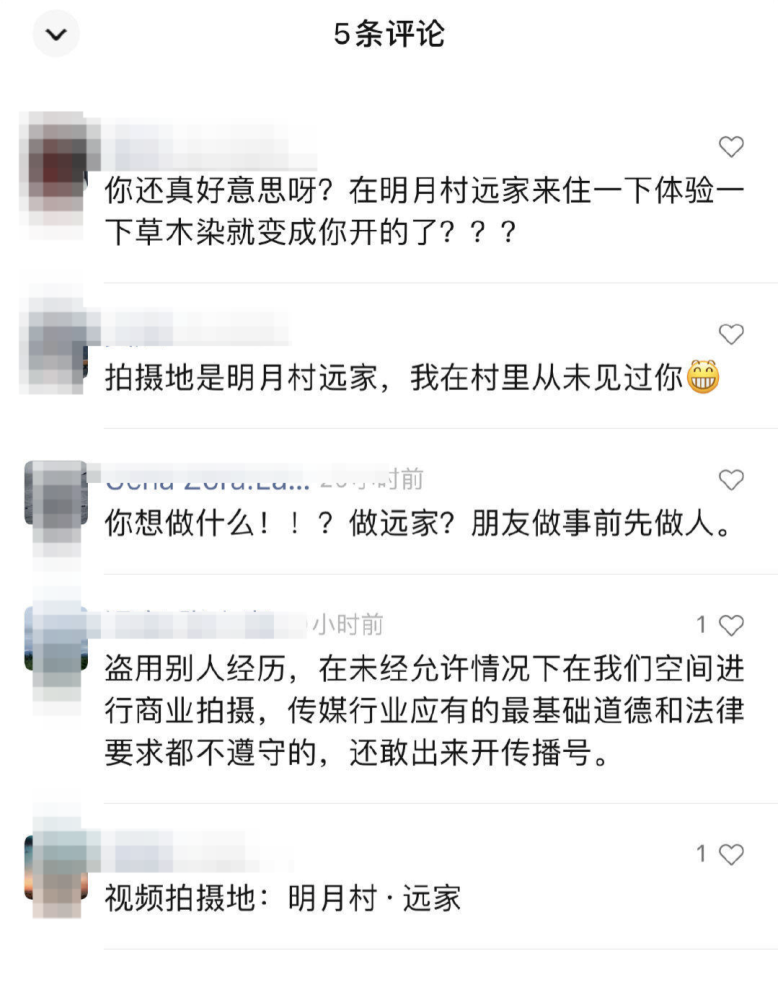
Task: Like the comment starting 盗用别人经历
Action: [732, 625]
